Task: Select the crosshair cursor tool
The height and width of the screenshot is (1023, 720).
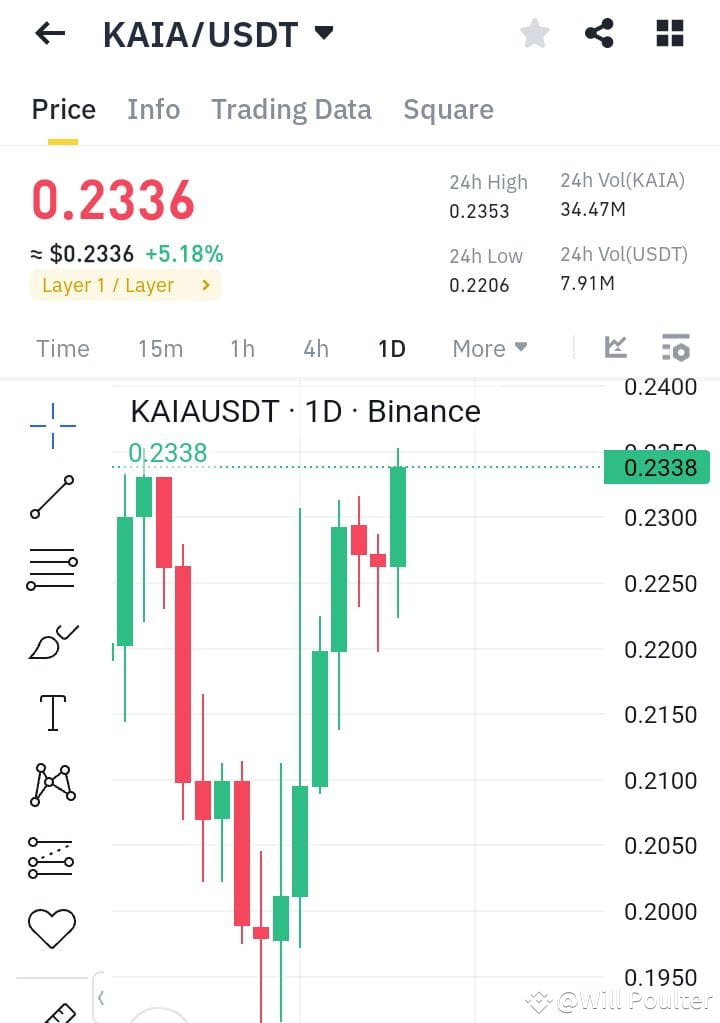Action: coord(50,424)
